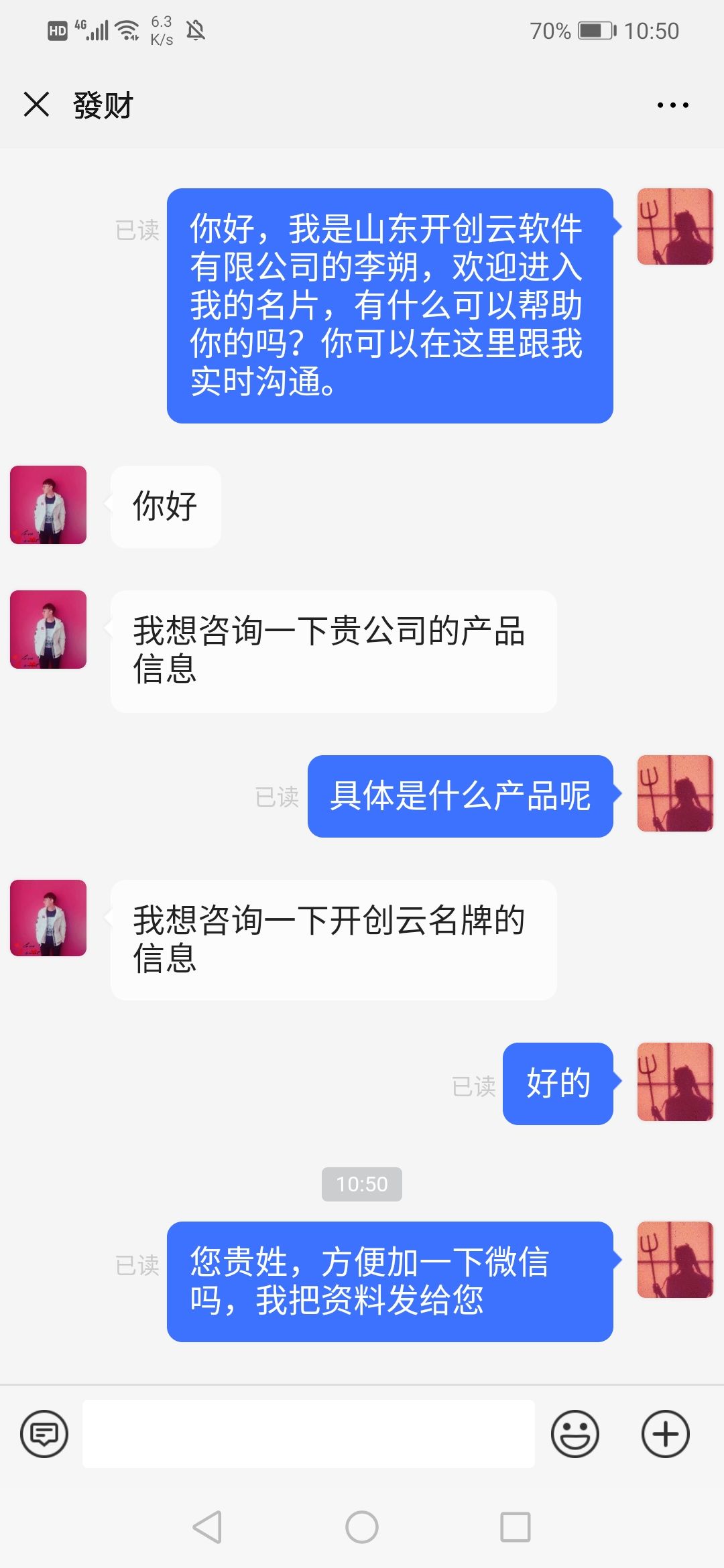
Task: Open the quick replies icon beside input
Action: point(44,1434)
